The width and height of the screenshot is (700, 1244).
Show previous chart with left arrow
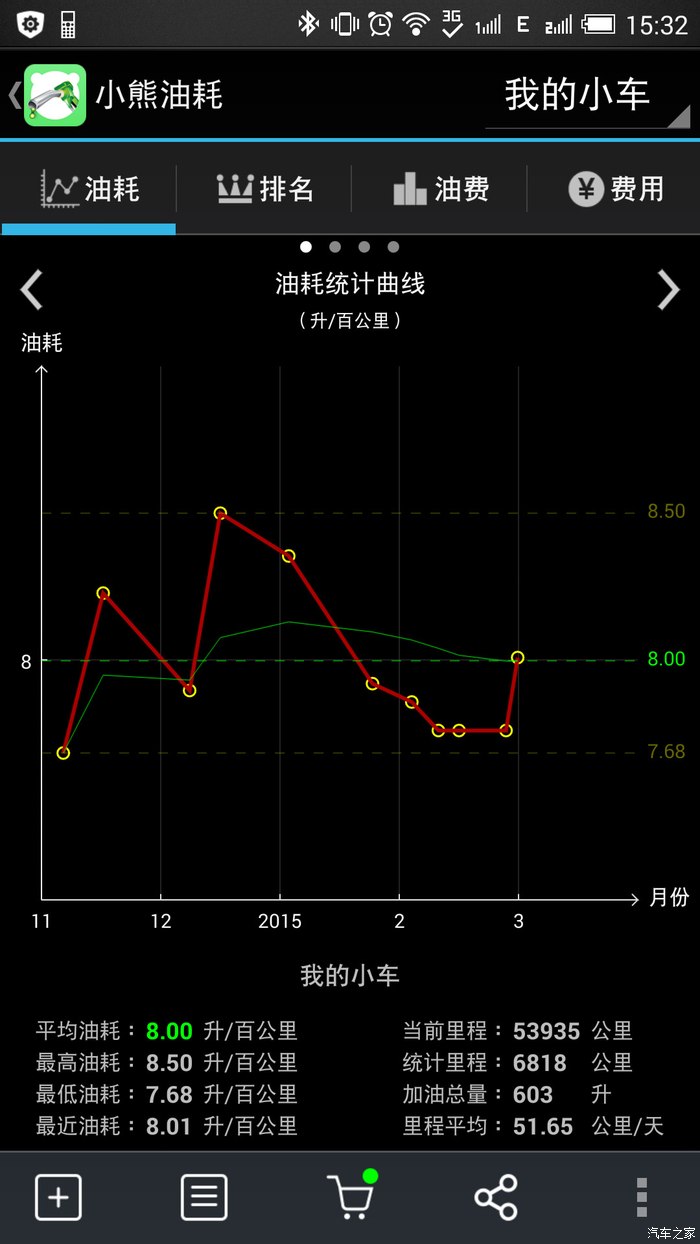coord(32,290)
